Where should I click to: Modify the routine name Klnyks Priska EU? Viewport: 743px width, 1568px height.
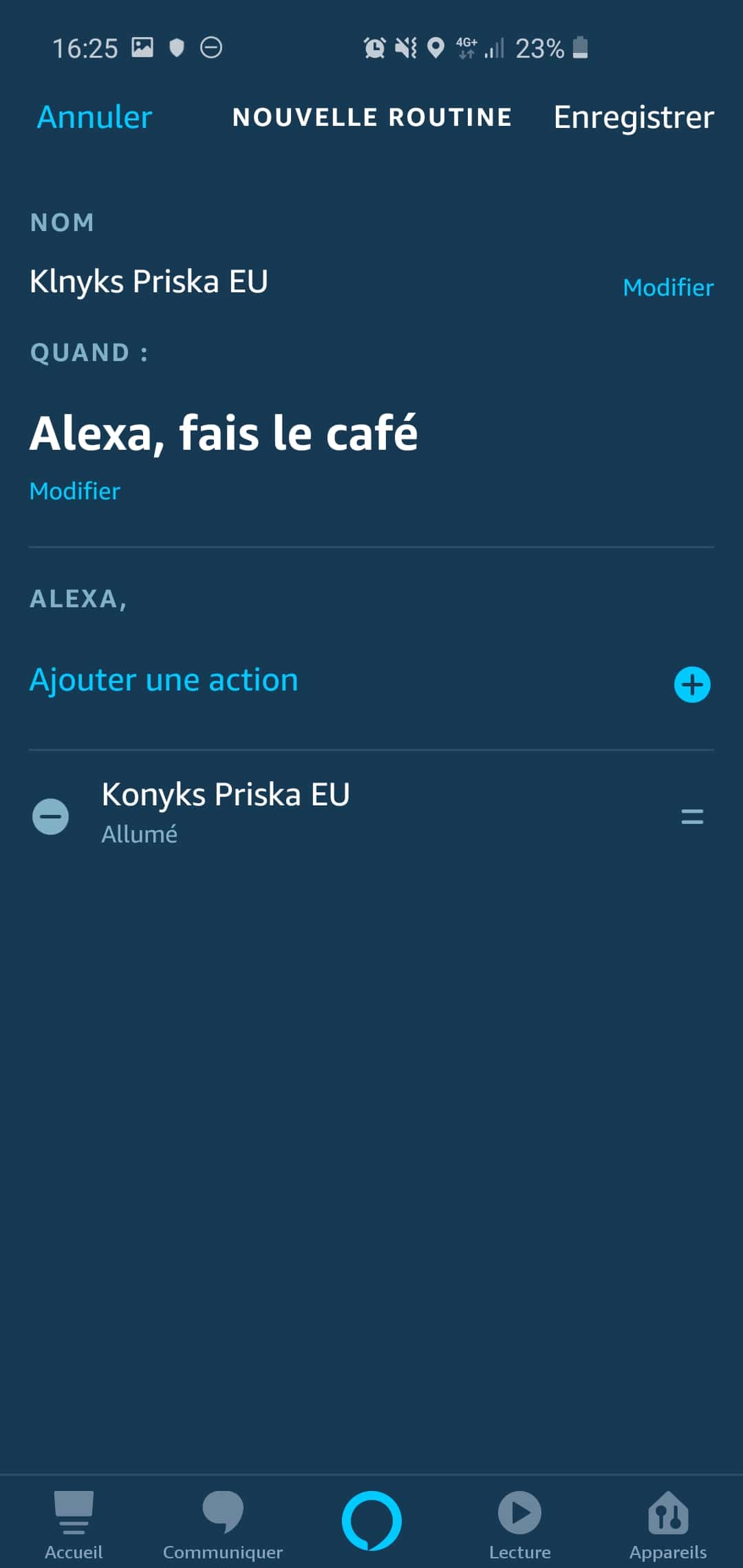point(668,287)
